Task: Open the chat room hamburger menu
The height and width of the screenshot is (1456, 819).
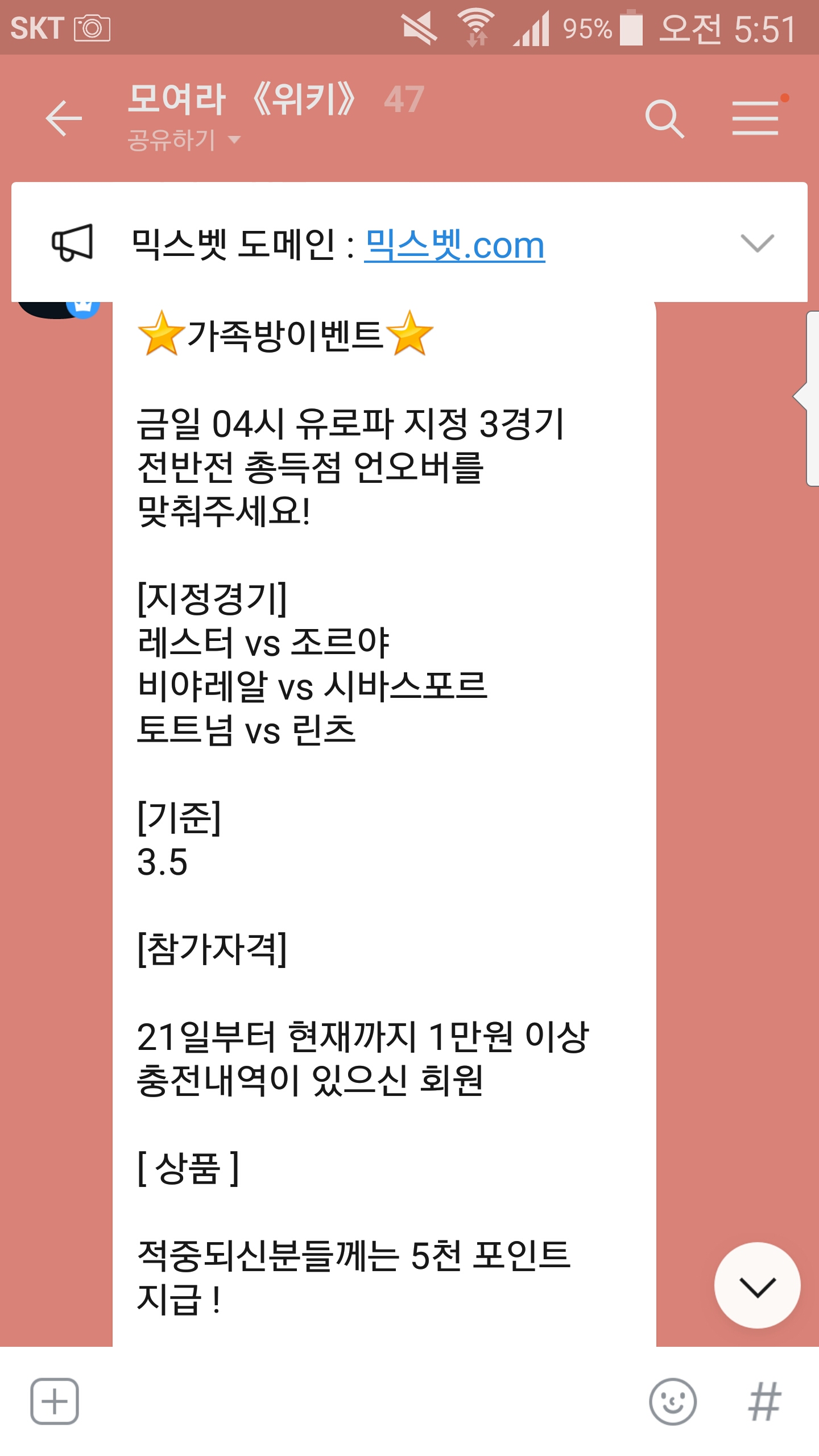Action: (755, 118)
